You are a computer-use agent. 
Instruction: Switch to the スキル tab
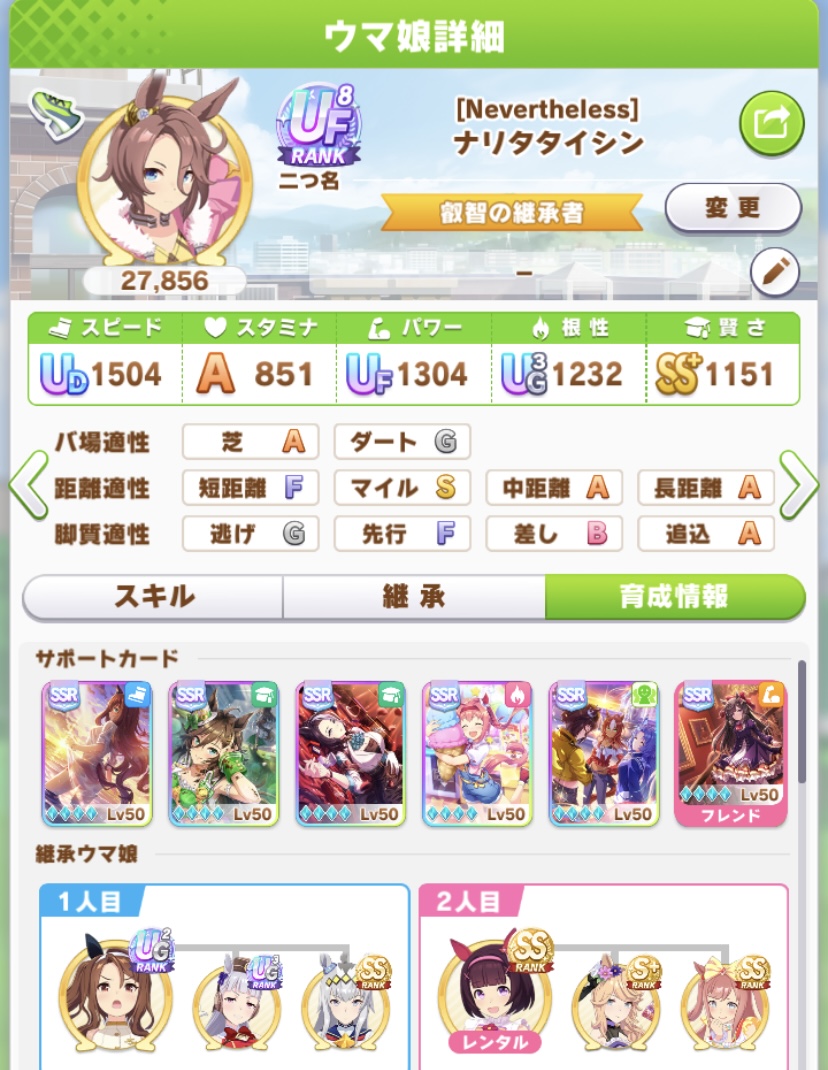pyautogui.click(x=153, y=597)
